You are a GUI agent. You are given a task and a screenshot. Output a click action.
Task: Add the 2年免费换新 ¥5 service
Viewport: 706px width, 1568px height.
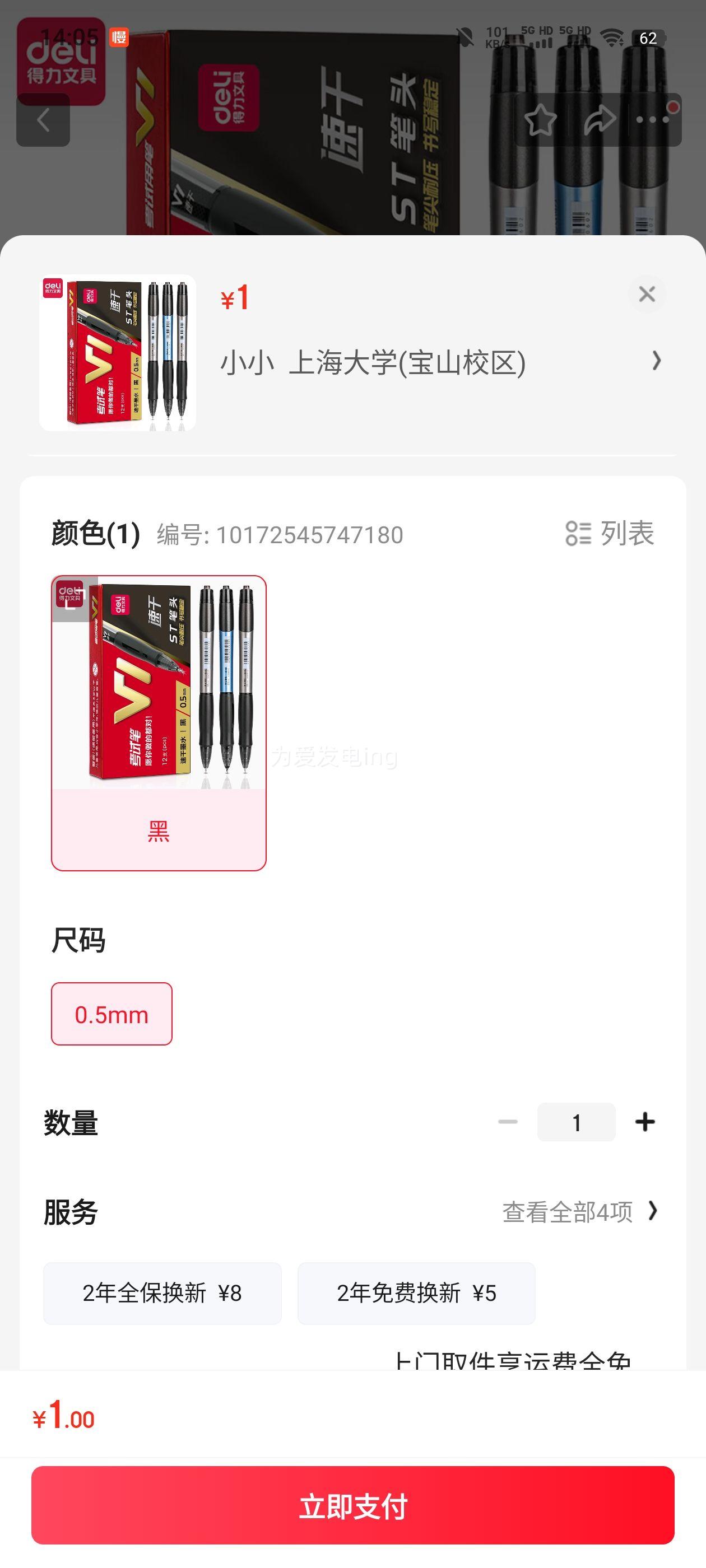416,1293
